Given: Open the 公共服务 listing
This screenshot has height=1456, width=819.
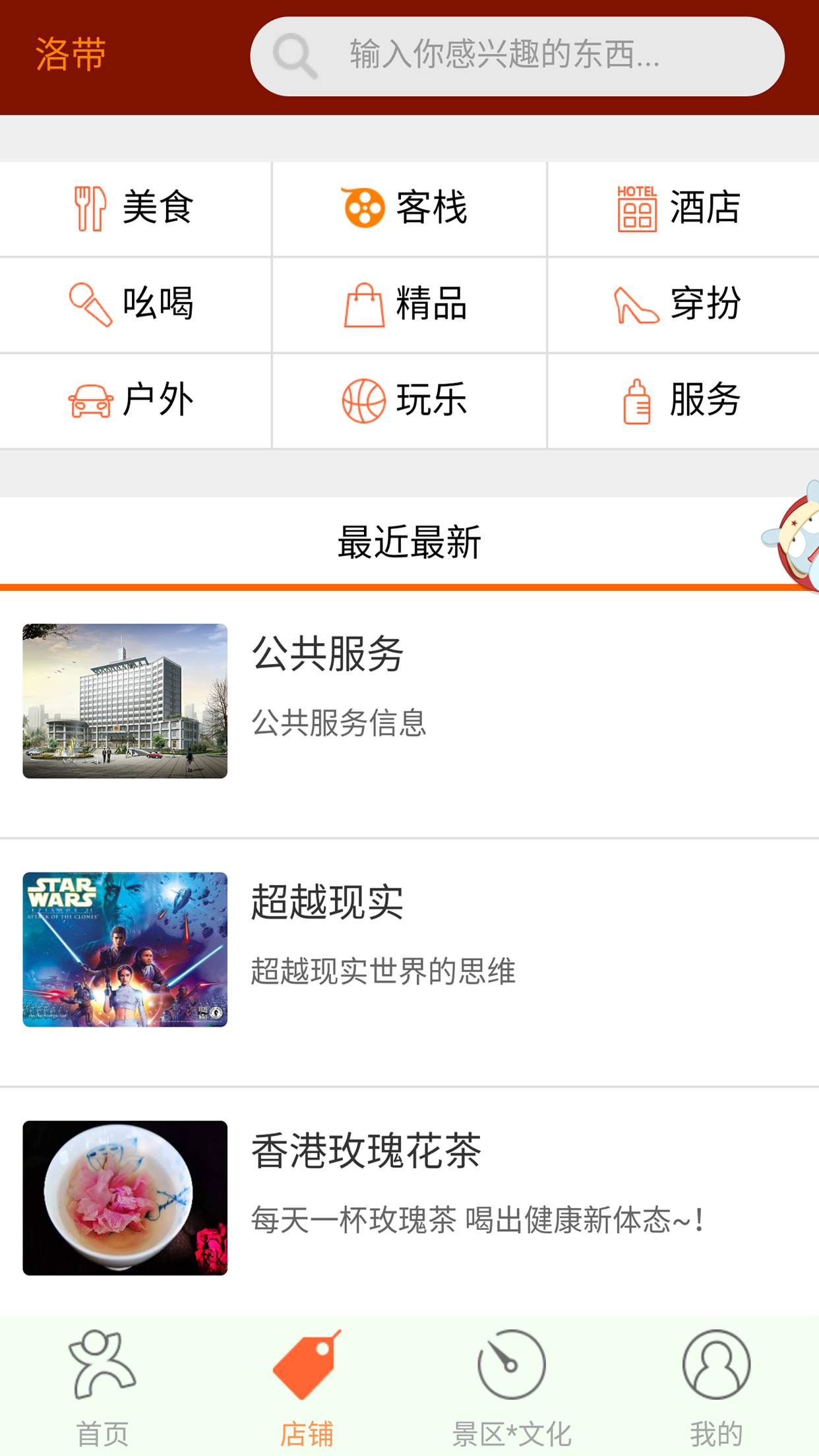Looking at the screenshot, I should point(409,702).
